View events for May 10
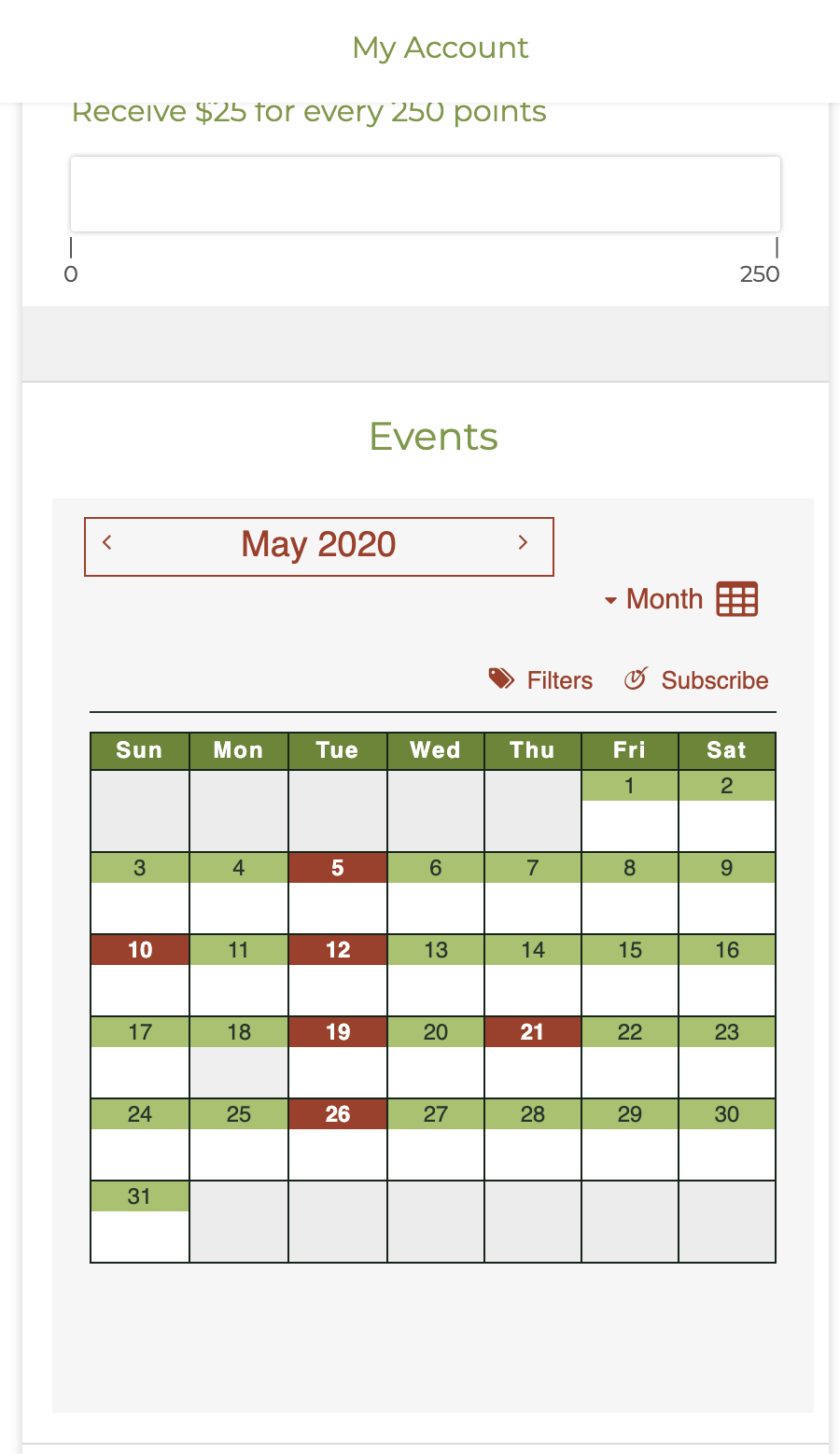 tap(140, 950)
